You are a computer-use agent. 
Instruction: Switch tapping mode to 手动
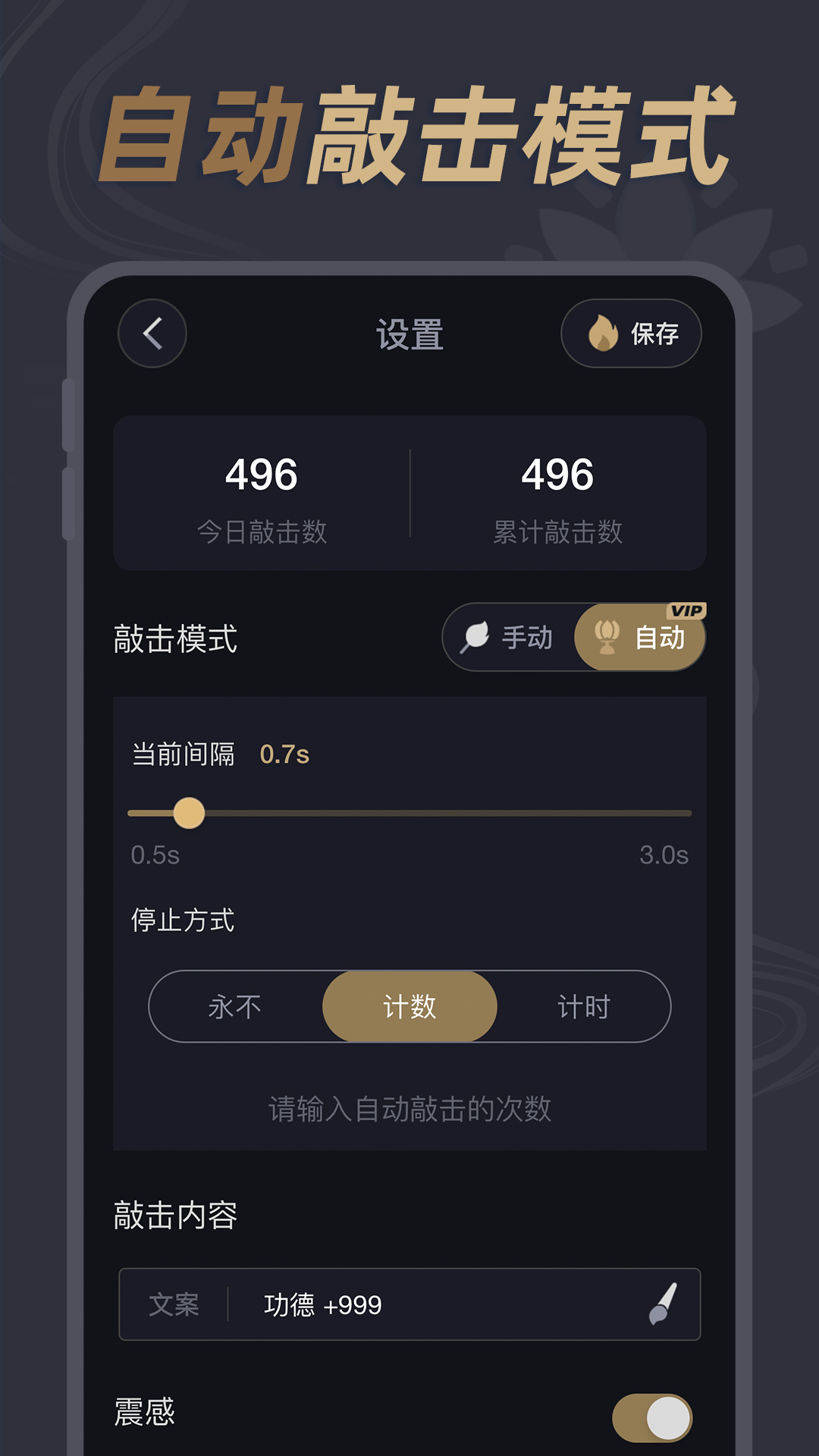pyautogui.click(x=510, y=638)
